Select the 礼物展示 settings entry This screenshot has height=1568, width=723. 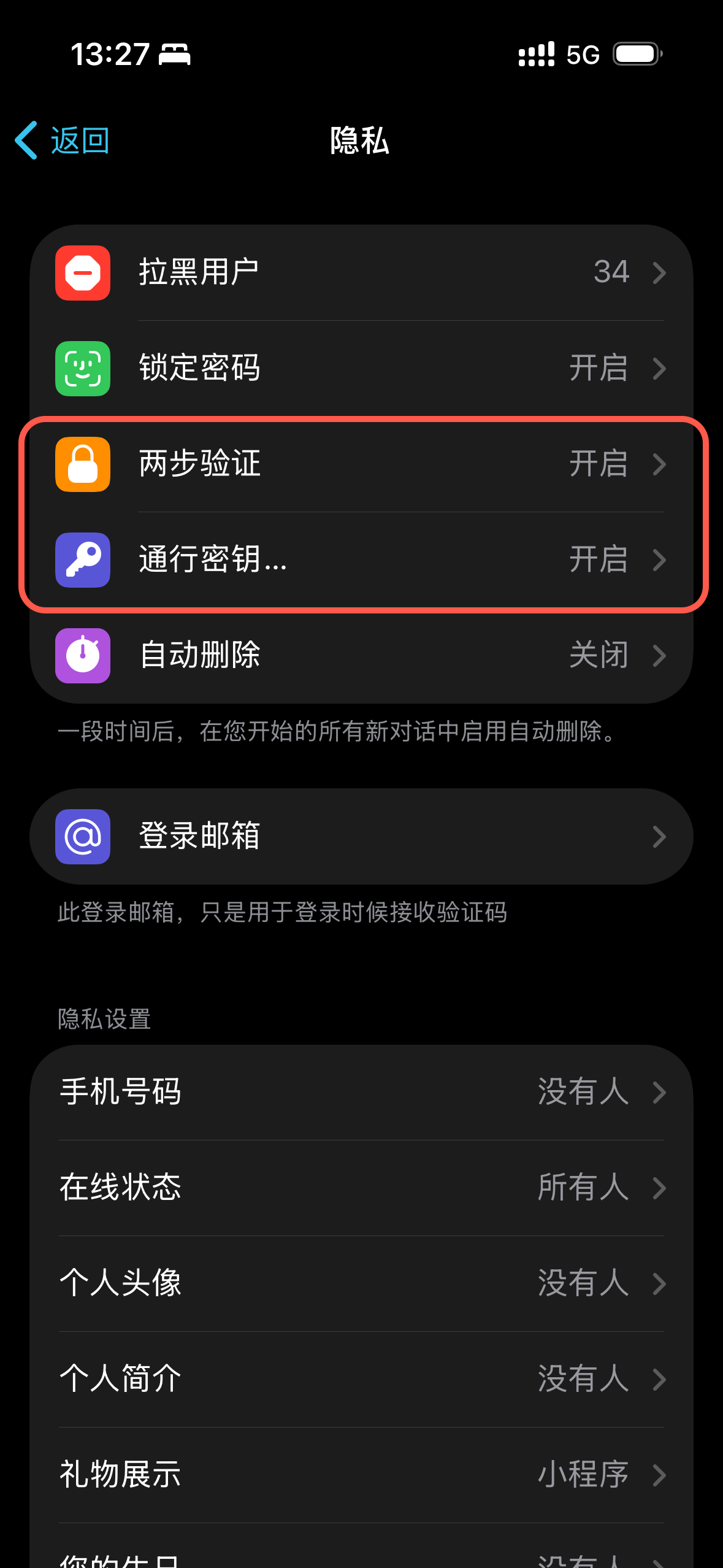[x=362, y=1475]
